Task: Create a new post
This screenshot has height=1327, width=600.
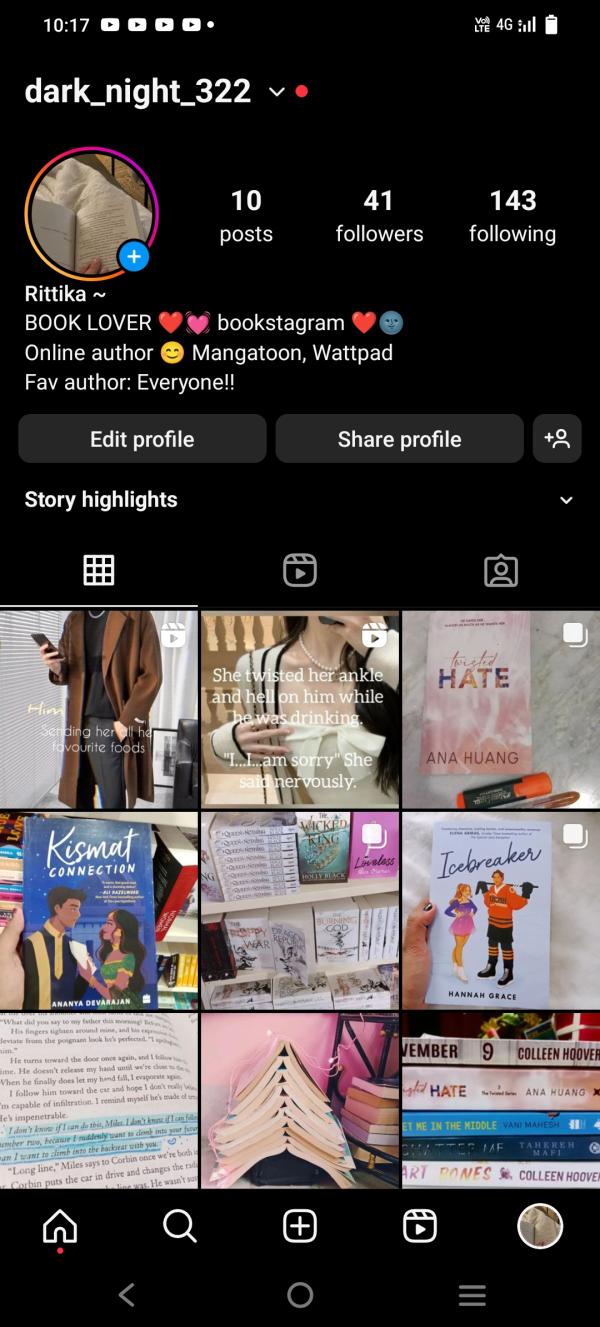Action: click(300, 1226)
